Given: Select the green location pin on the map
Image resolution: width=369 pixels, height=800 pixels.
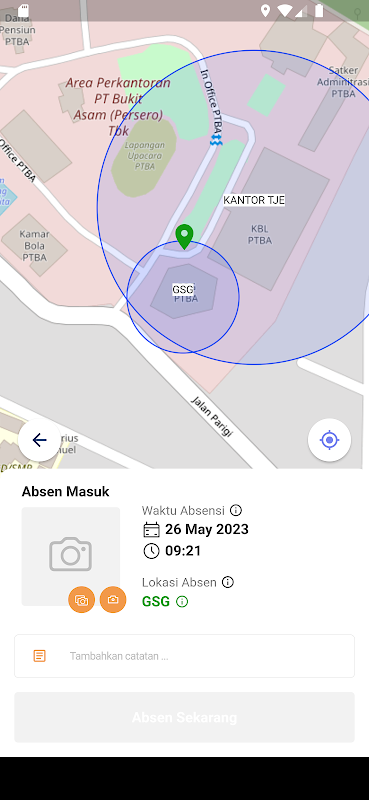Looking at the screenshot, I should 184,237.
